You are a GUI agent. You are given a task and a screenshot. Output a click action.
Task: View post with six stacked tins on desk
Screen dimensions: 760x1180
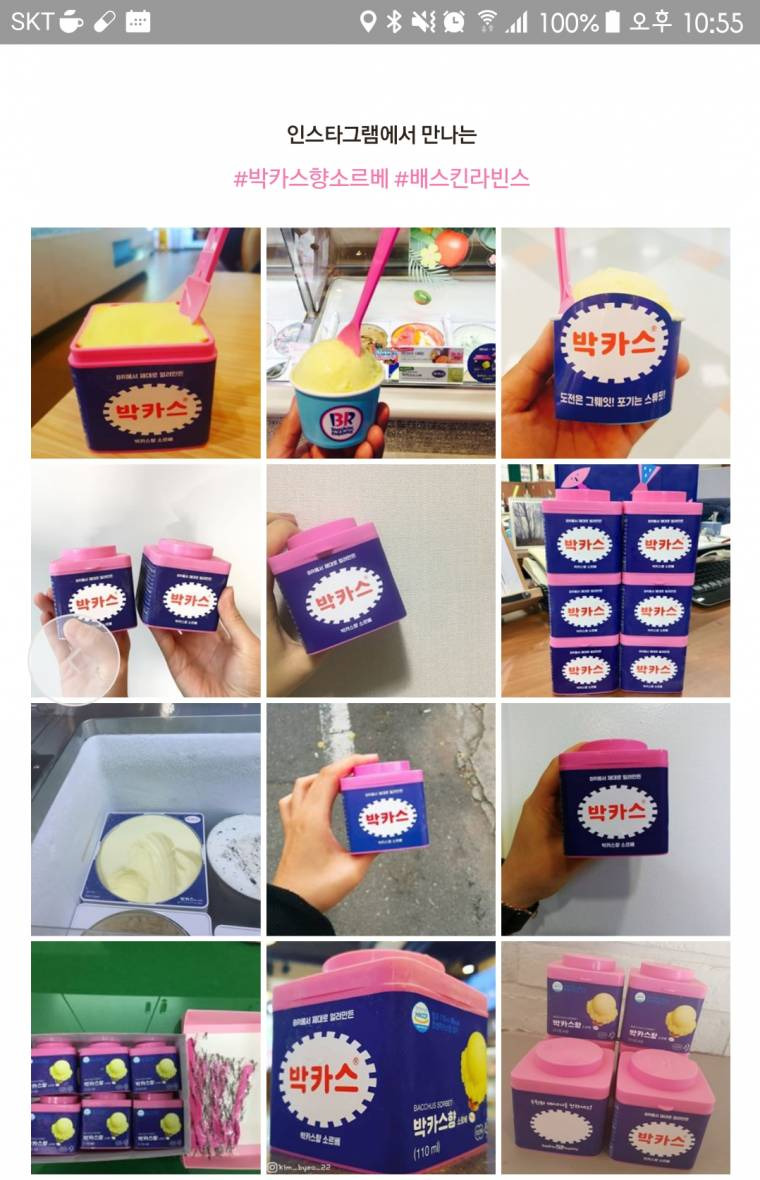tap(615, 581)
